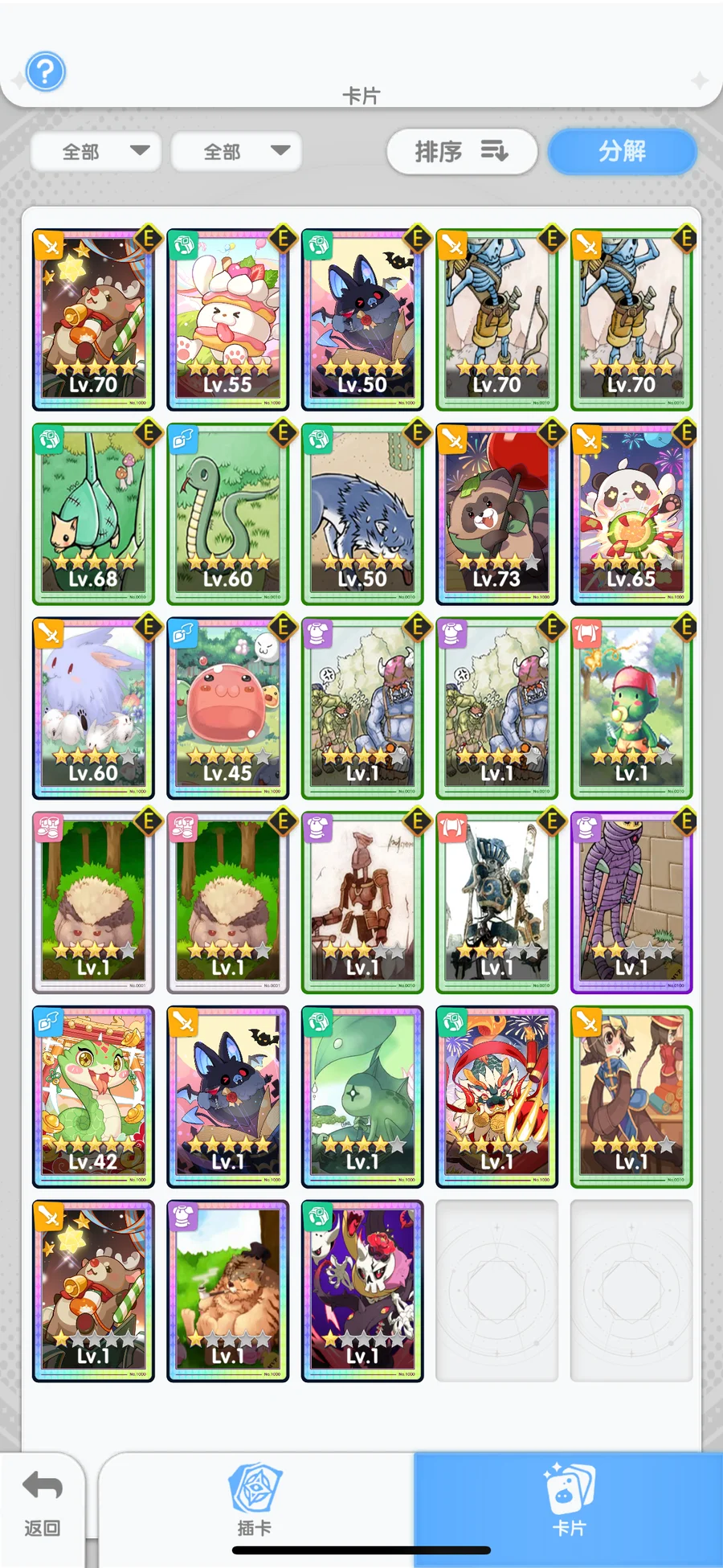Expand the second 全部 filter dropdown

click(237, 151)
